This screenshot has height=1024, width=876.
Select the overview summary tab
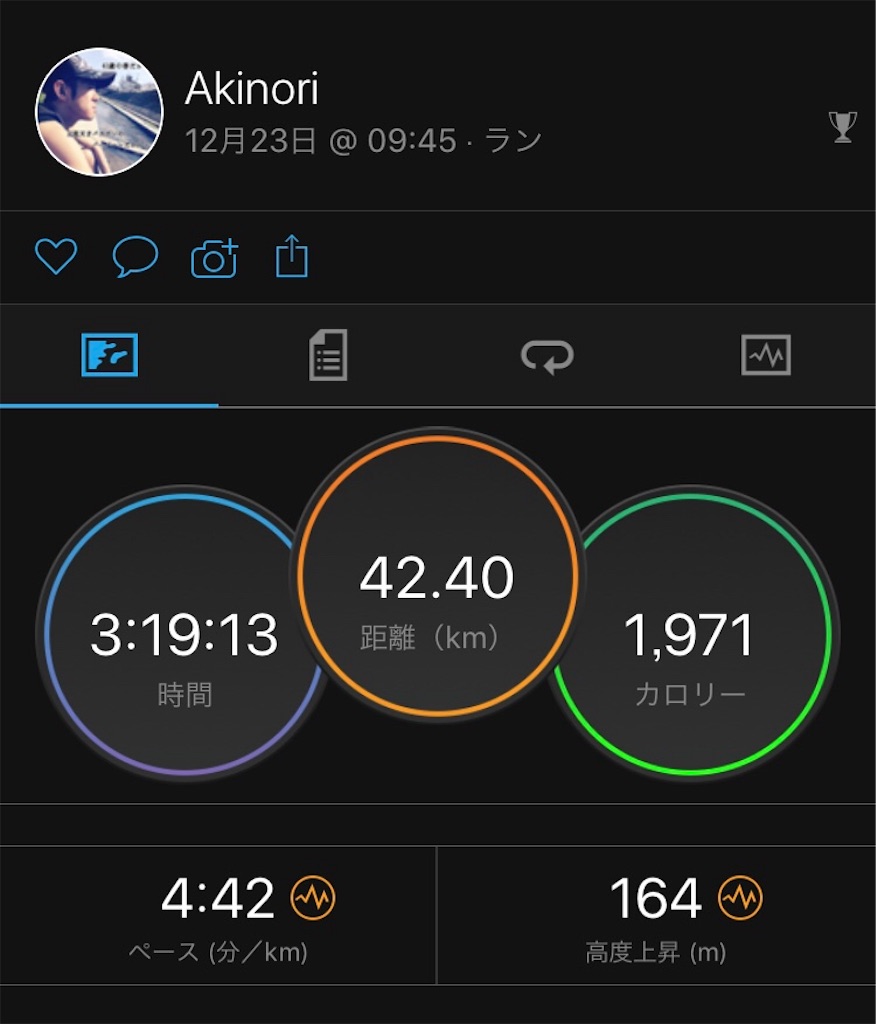[x=109, y=355]
